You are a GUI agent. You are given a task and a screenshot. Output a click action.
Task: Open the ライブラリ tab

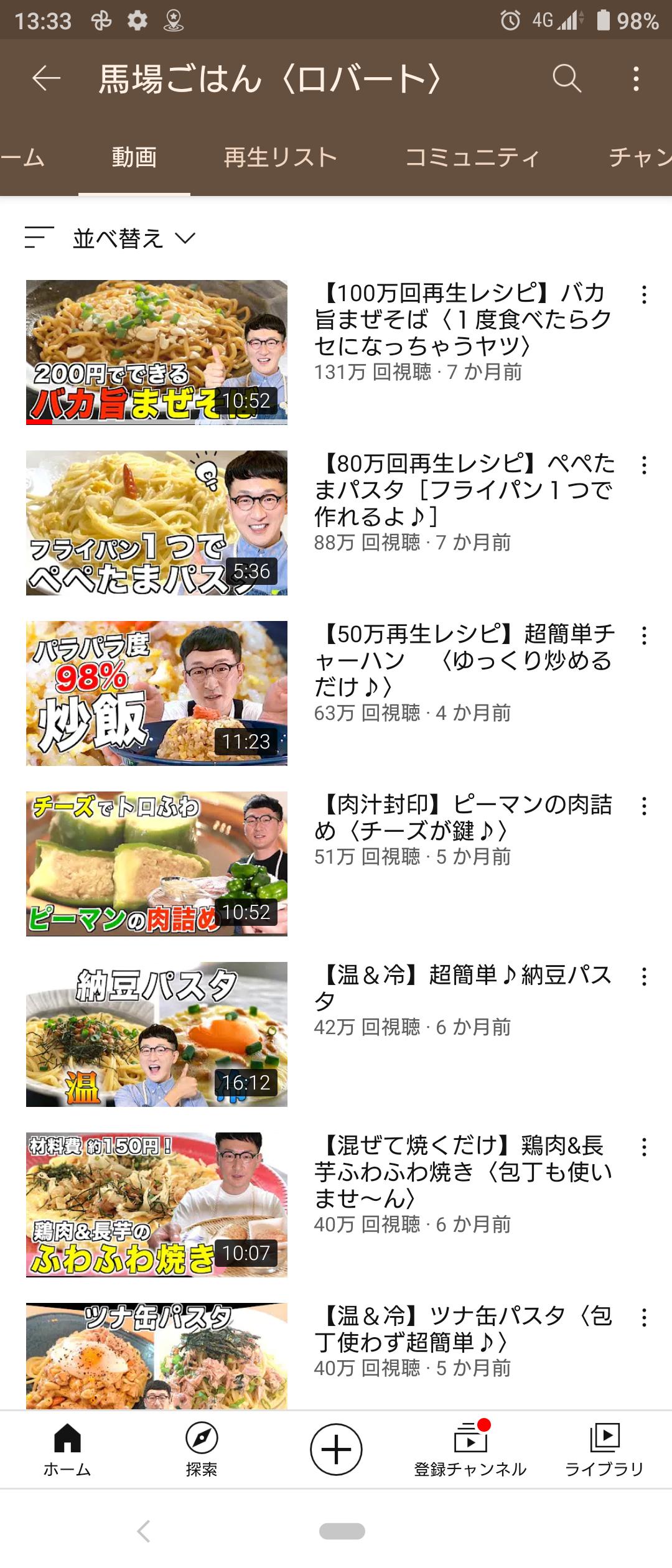pyautogui.click(x=604, y=1450)
